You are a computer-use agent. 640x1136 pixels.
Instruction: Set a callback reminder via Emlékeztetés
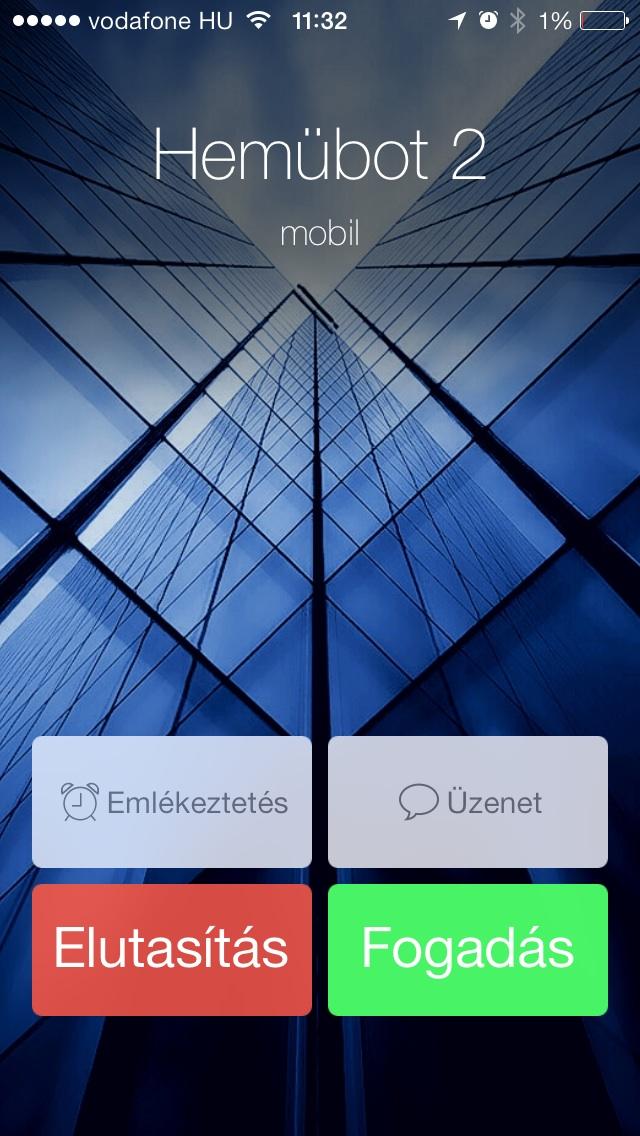pyautogui.click(x=172, y=802)
